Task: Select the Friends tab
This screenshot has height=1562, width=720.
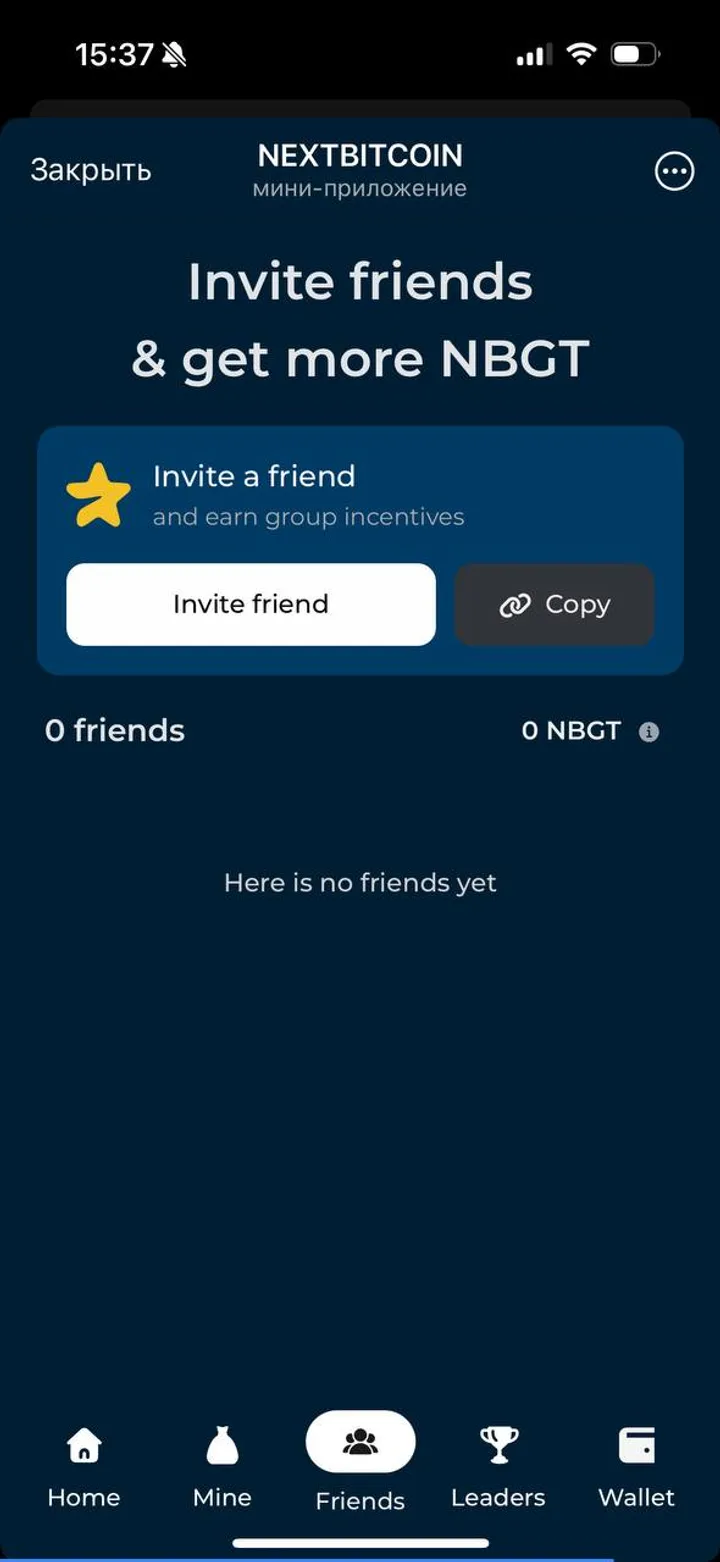Action: coord(360,1462)
